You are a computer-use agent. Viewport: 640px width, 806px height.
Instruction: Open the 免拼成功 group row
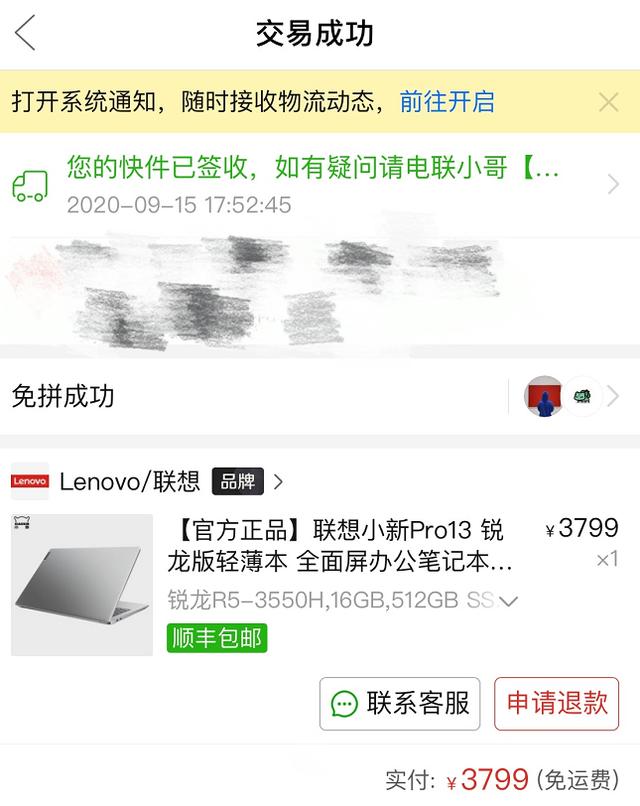(320, 396)
